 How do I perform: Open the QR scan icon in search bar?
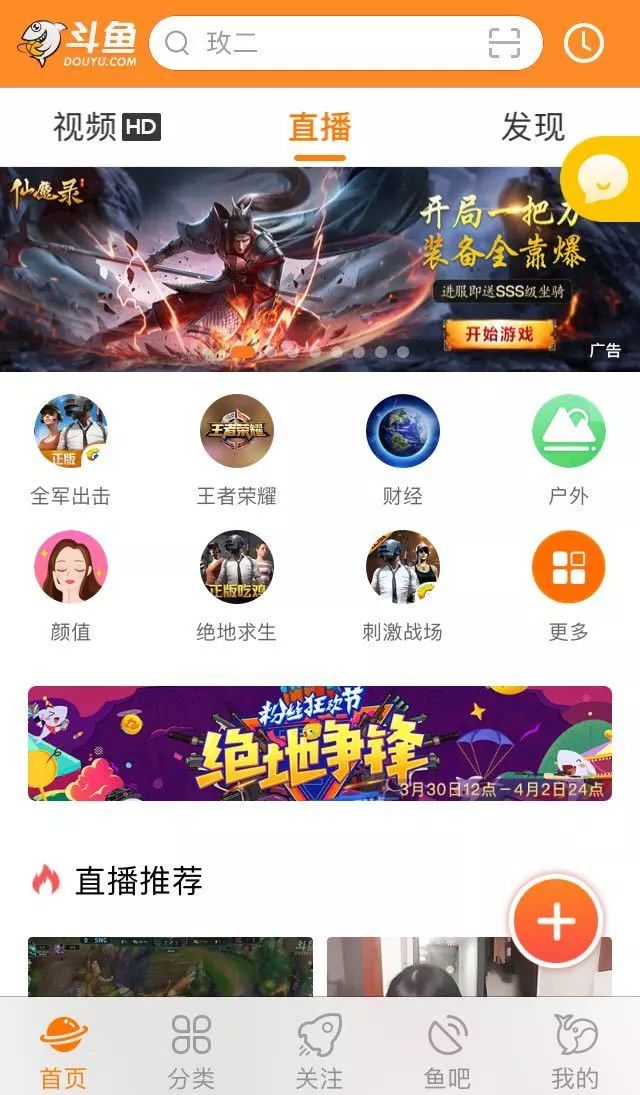(505, 43)
